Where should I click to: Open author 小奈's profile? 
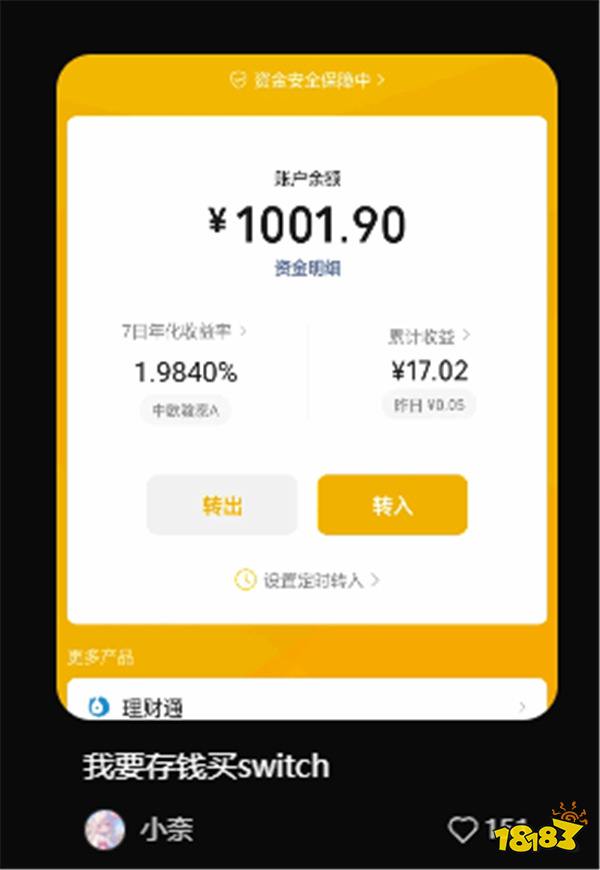click(x=140, y=829)
